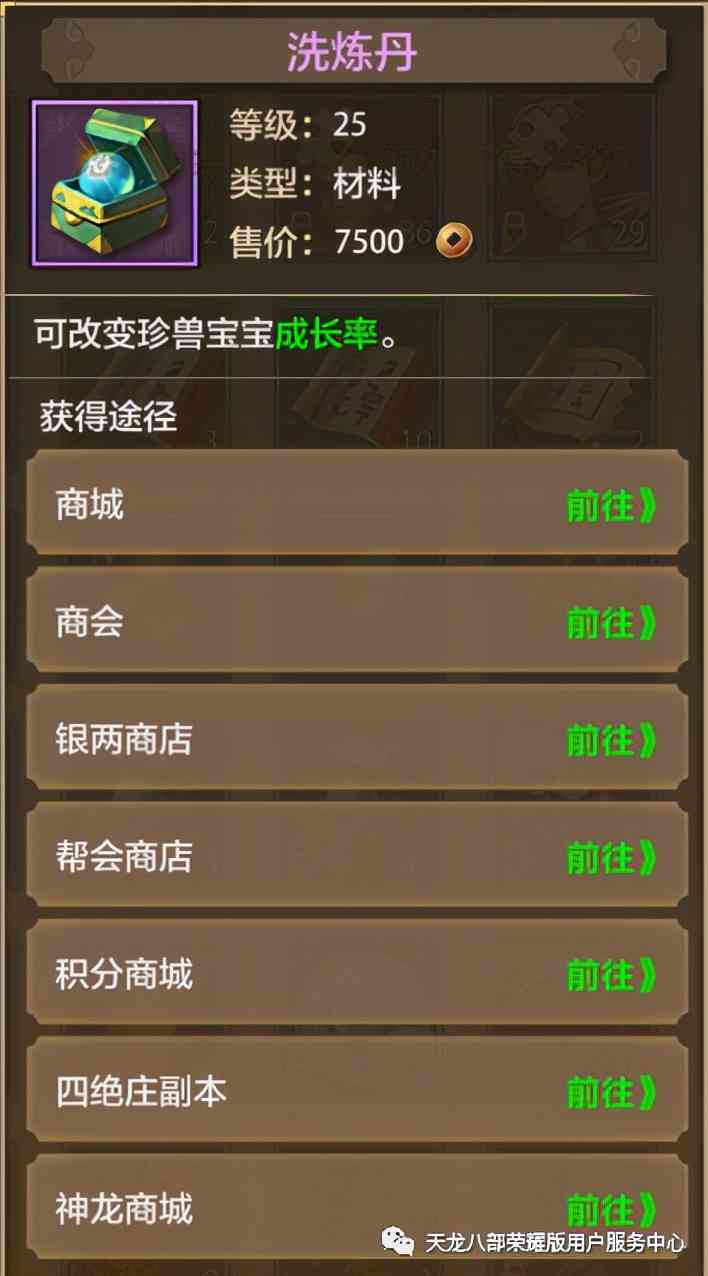The image size is (708, 1276).
Task: Go to 商城 to obtain 洗炼丹
Action: (x=611, y=507)
